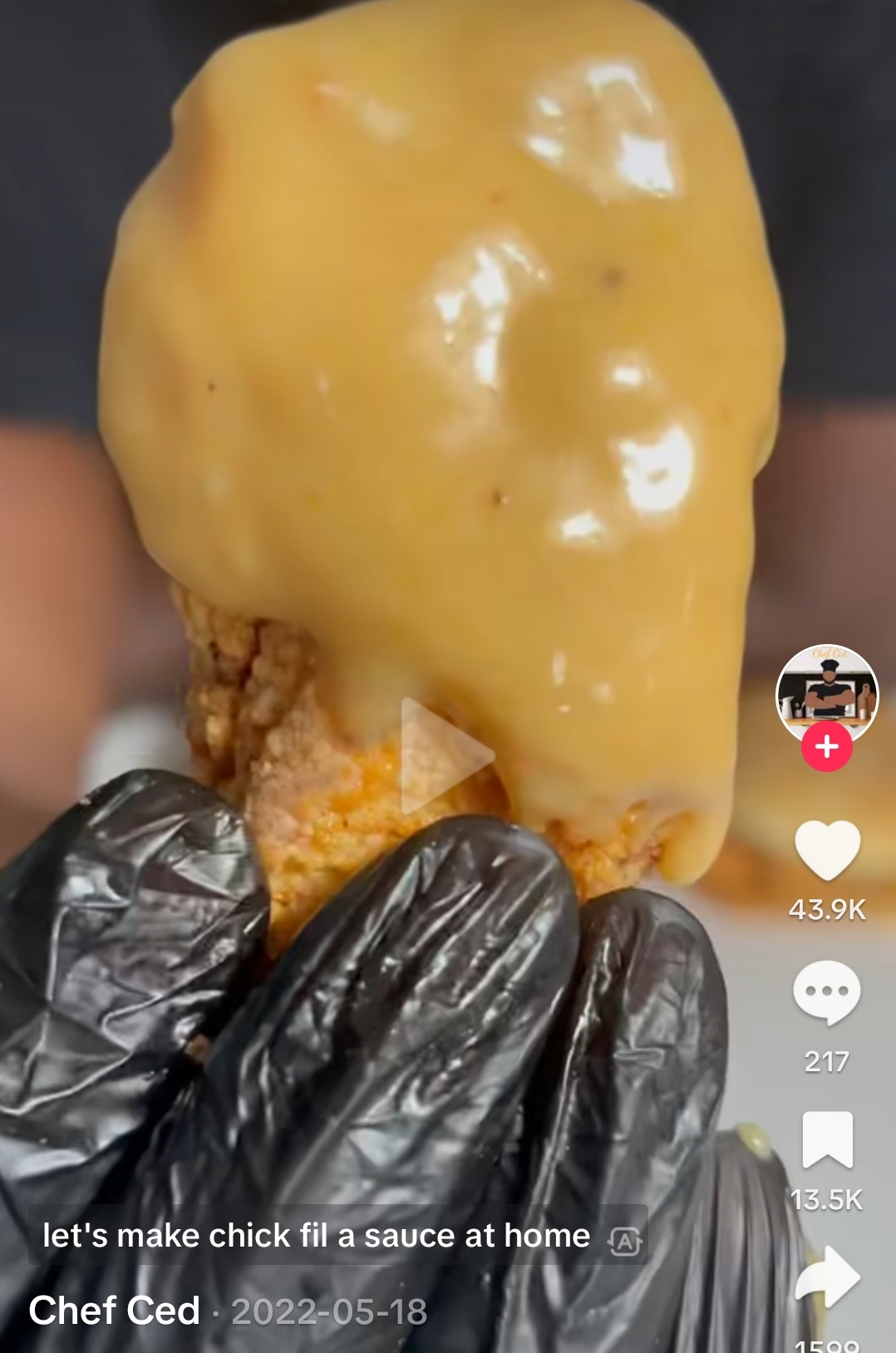Open the comments on this video
Viewport: 896px width, 1353px height.
click(826, 993)
